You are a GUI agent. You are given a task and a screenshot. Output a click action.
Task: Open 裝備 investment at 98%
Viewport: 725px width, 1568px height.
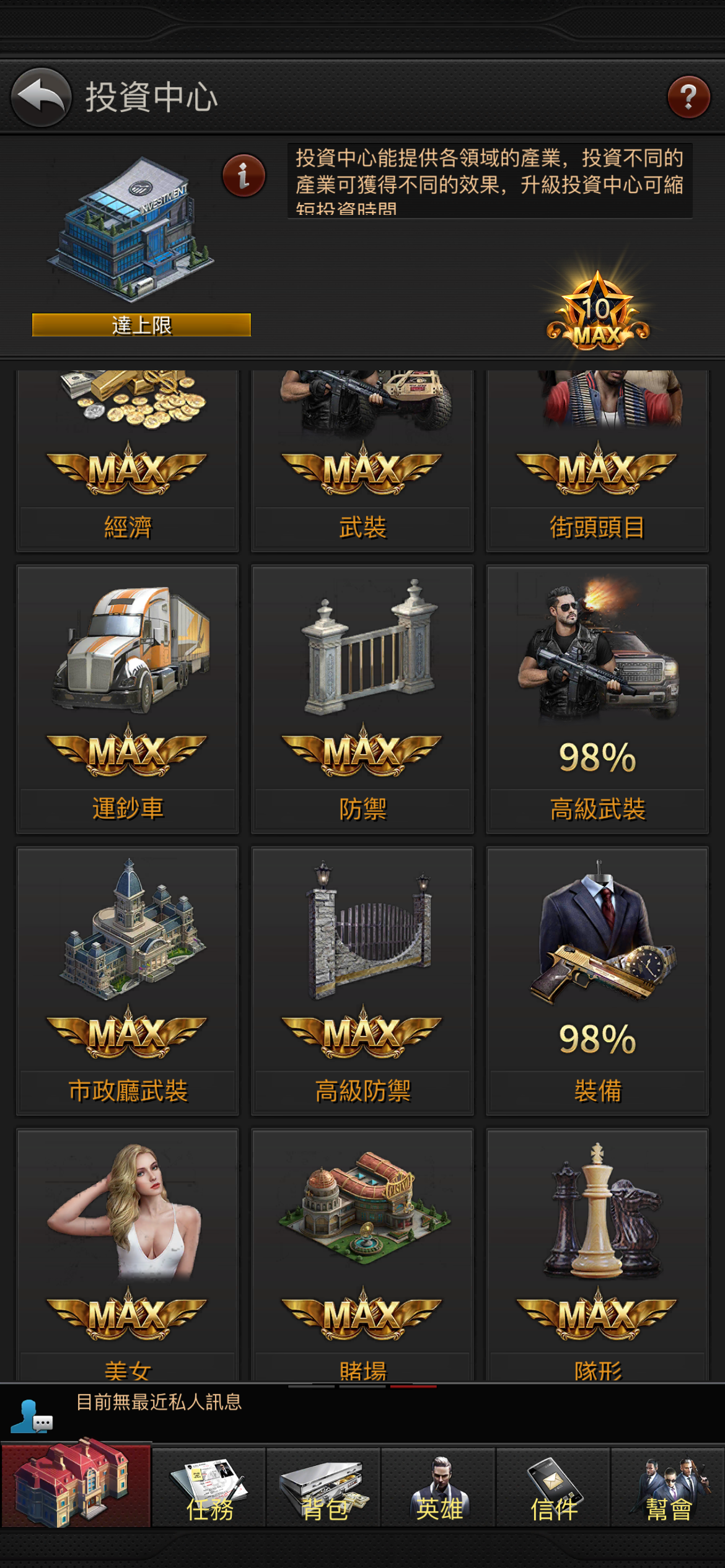[x=597, y=981]
